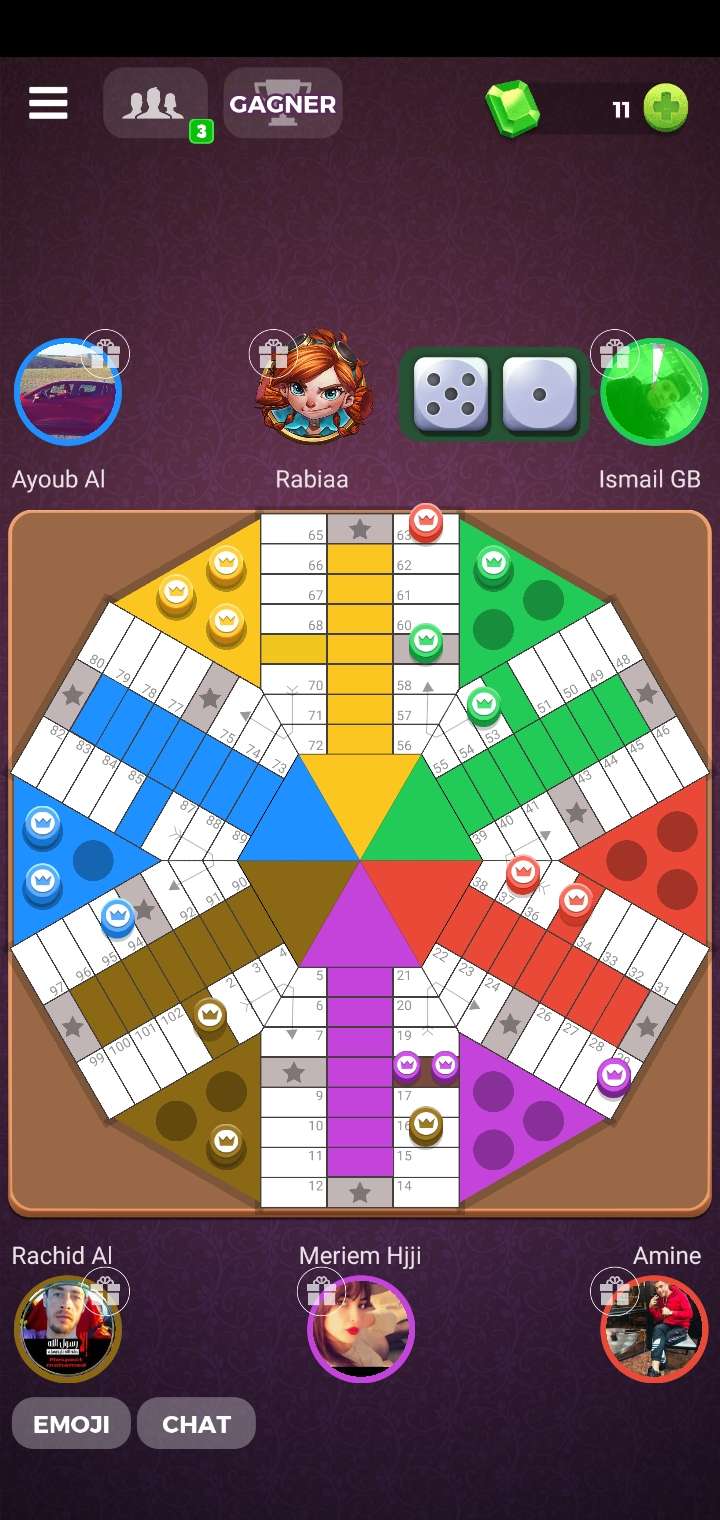The image size is (720, 1520).
Task: View Ayoub Al's player profile
Action: pos(66,394)
